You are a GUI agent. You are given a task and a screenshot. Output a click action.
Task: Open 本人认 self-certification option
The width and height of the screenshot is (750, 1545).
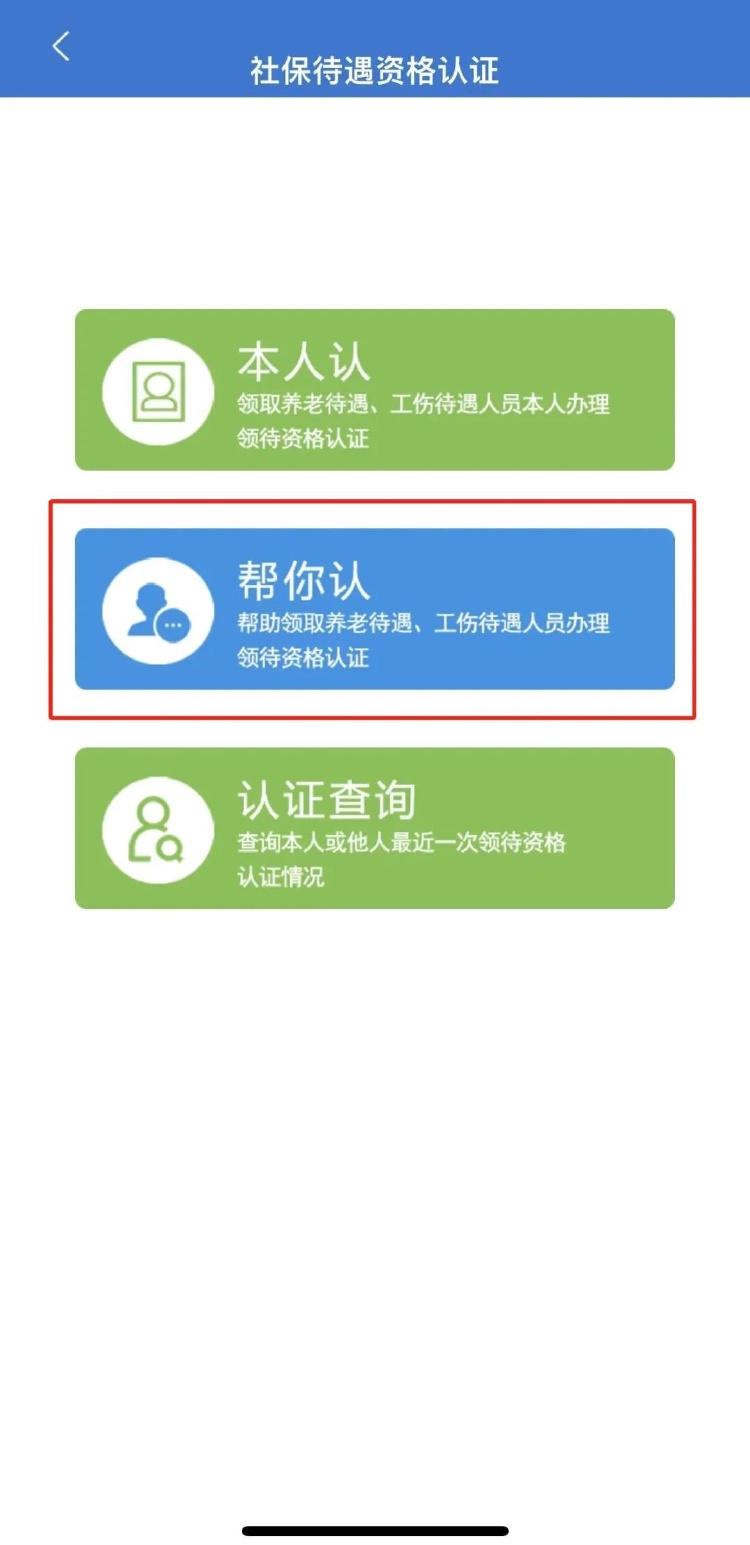[x=374, y=390]
